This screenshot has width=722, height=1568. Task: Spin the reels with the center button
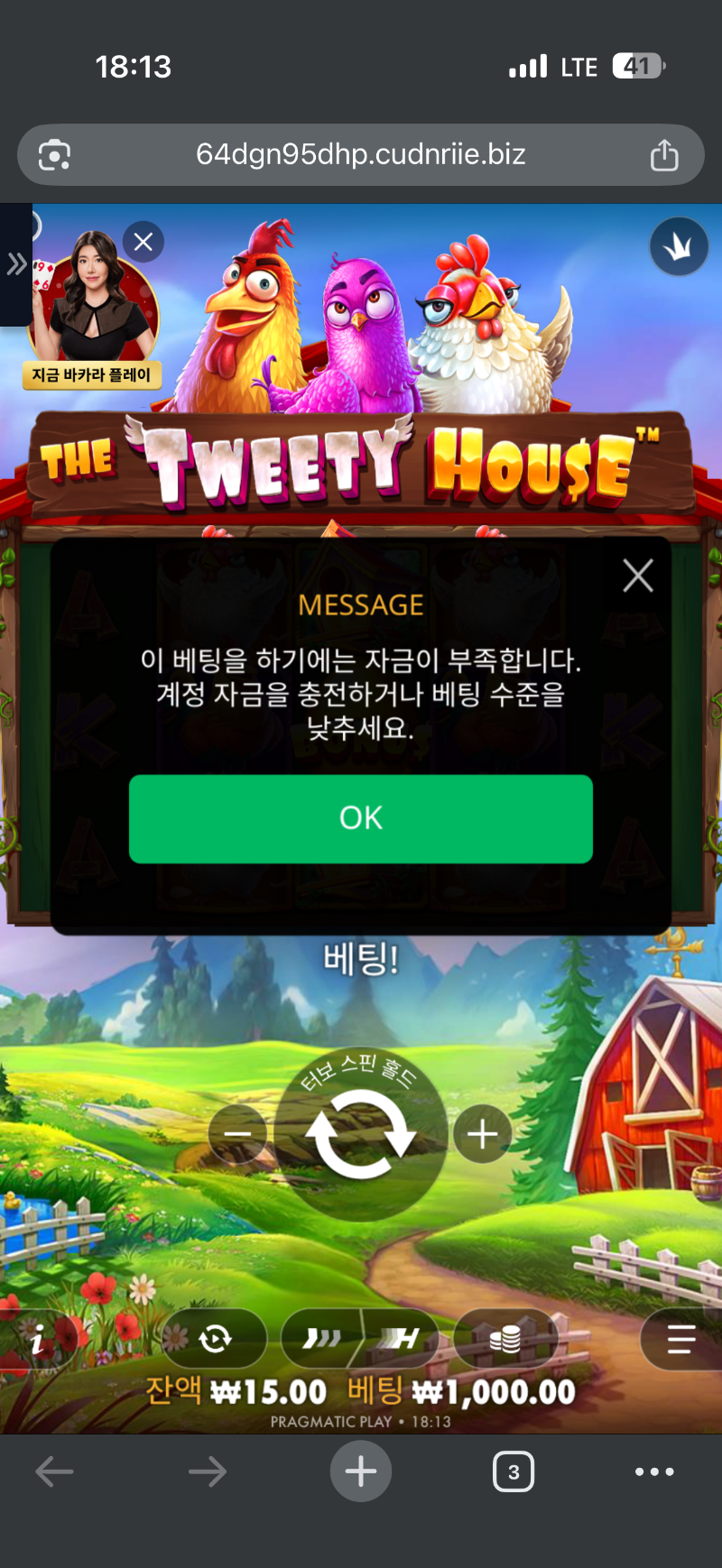360,1134
